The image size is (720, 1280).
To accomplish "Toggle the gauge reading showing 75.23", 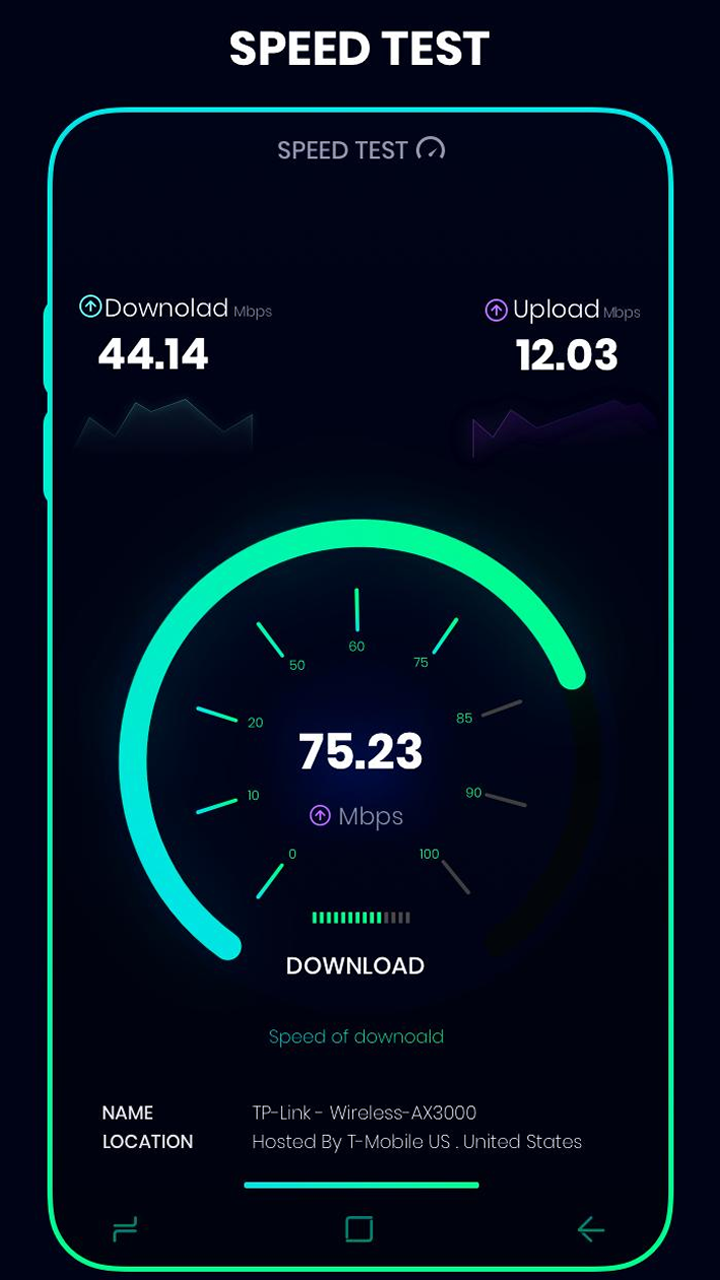I will point(362,751).
